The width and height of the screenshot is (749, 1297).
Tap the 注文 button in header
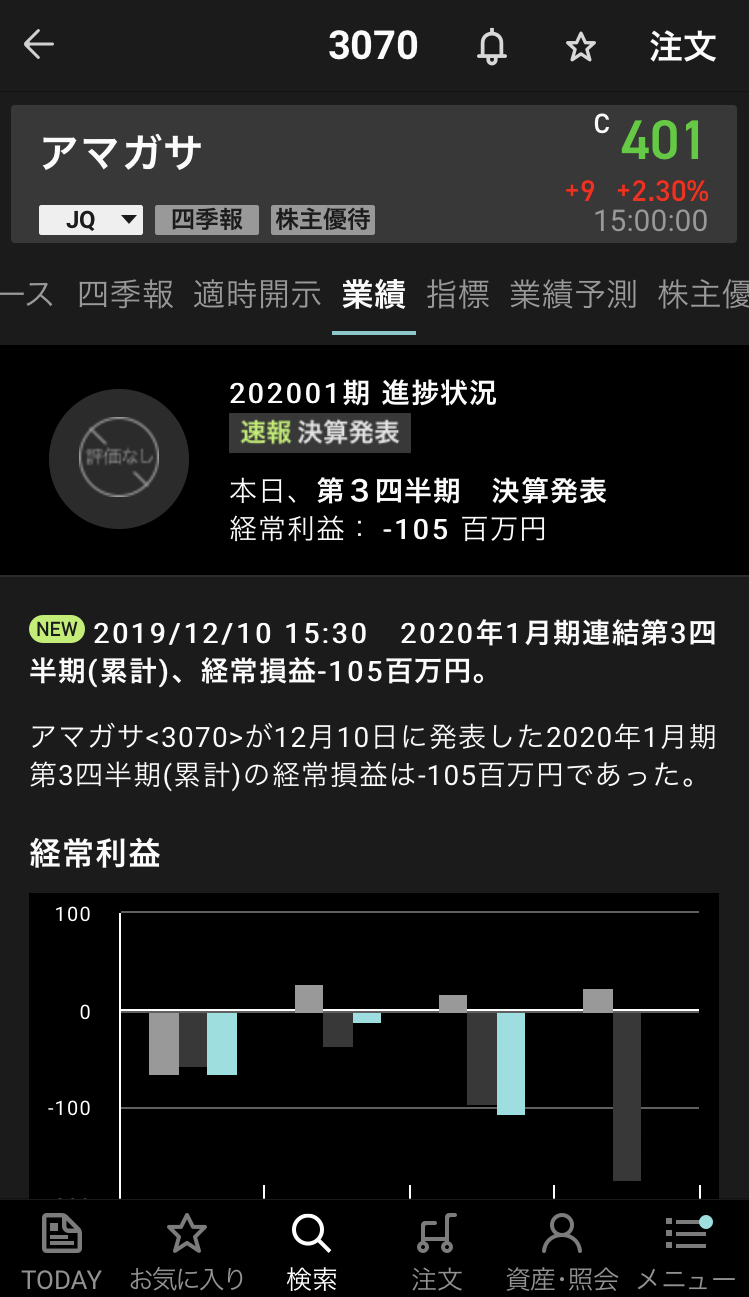tap(683, 47)
